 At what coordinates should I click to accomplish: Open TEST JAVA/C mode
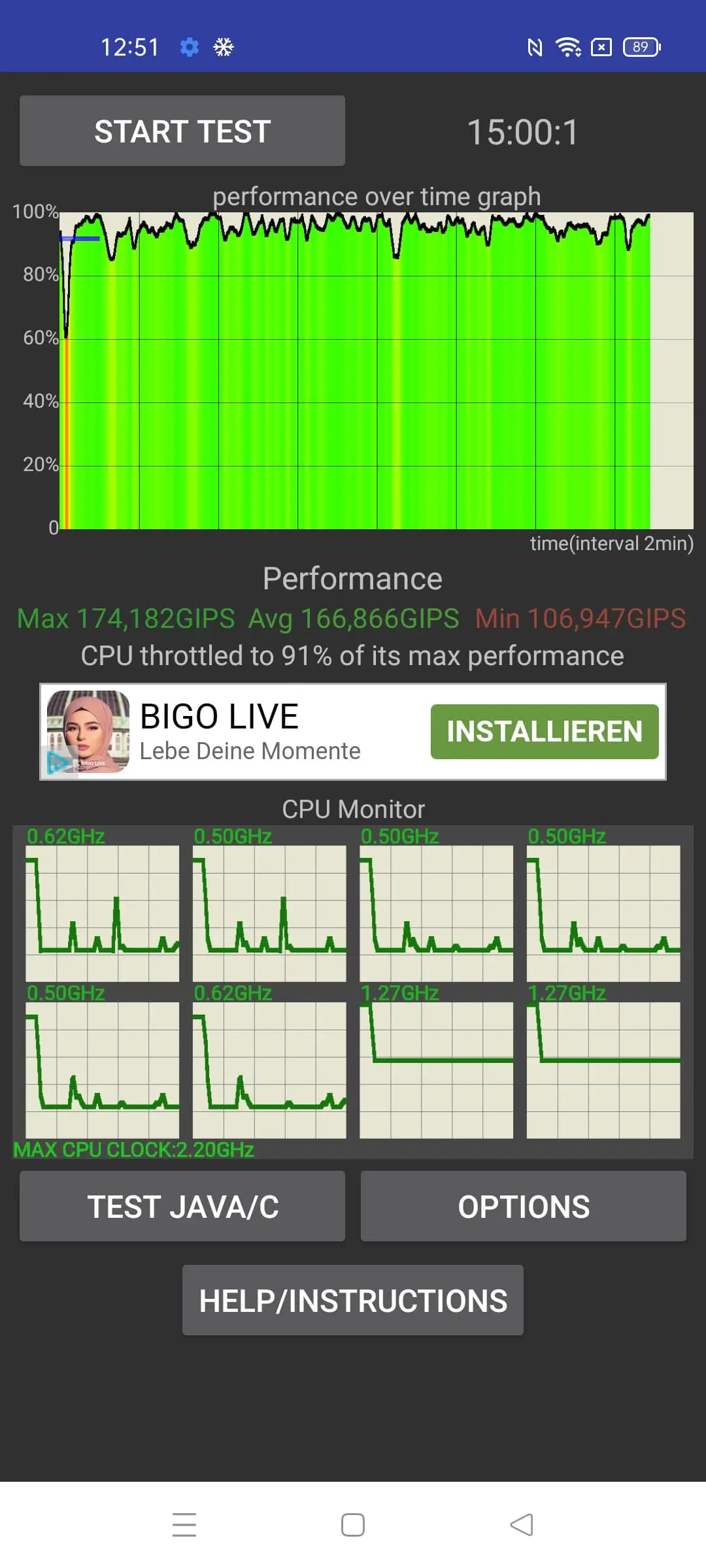pyautogui.click(x=182, y=1206)
